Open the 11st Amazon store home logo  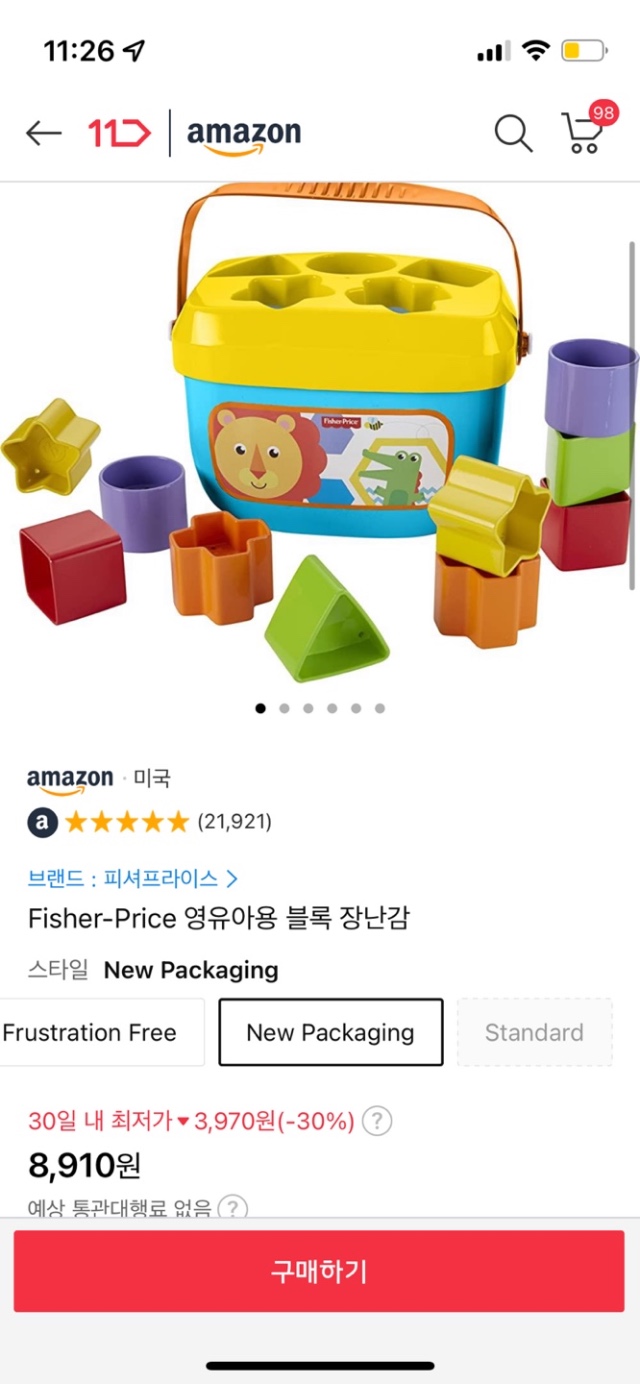194,133
